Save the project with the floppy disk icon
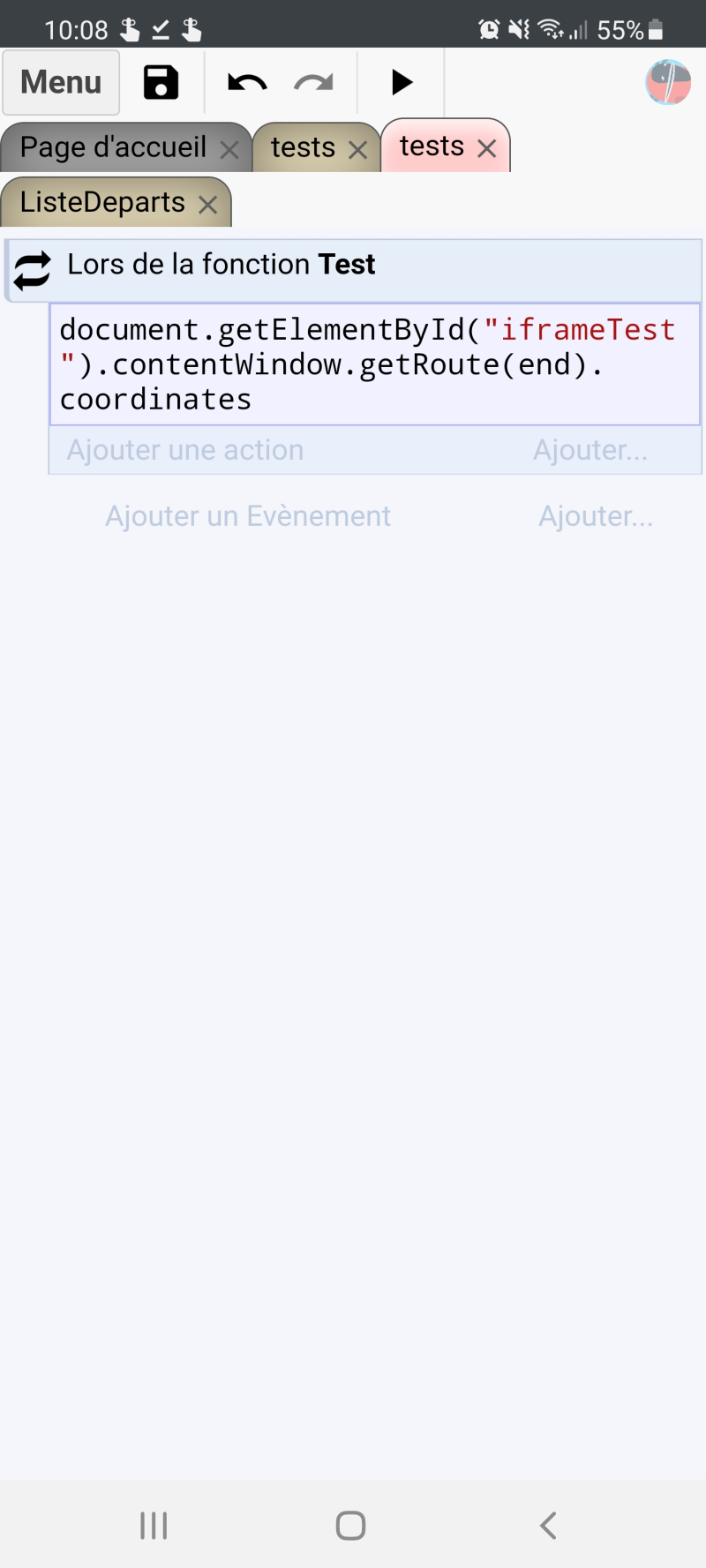Screen dimensions: 706x1568 pos(161,82)
